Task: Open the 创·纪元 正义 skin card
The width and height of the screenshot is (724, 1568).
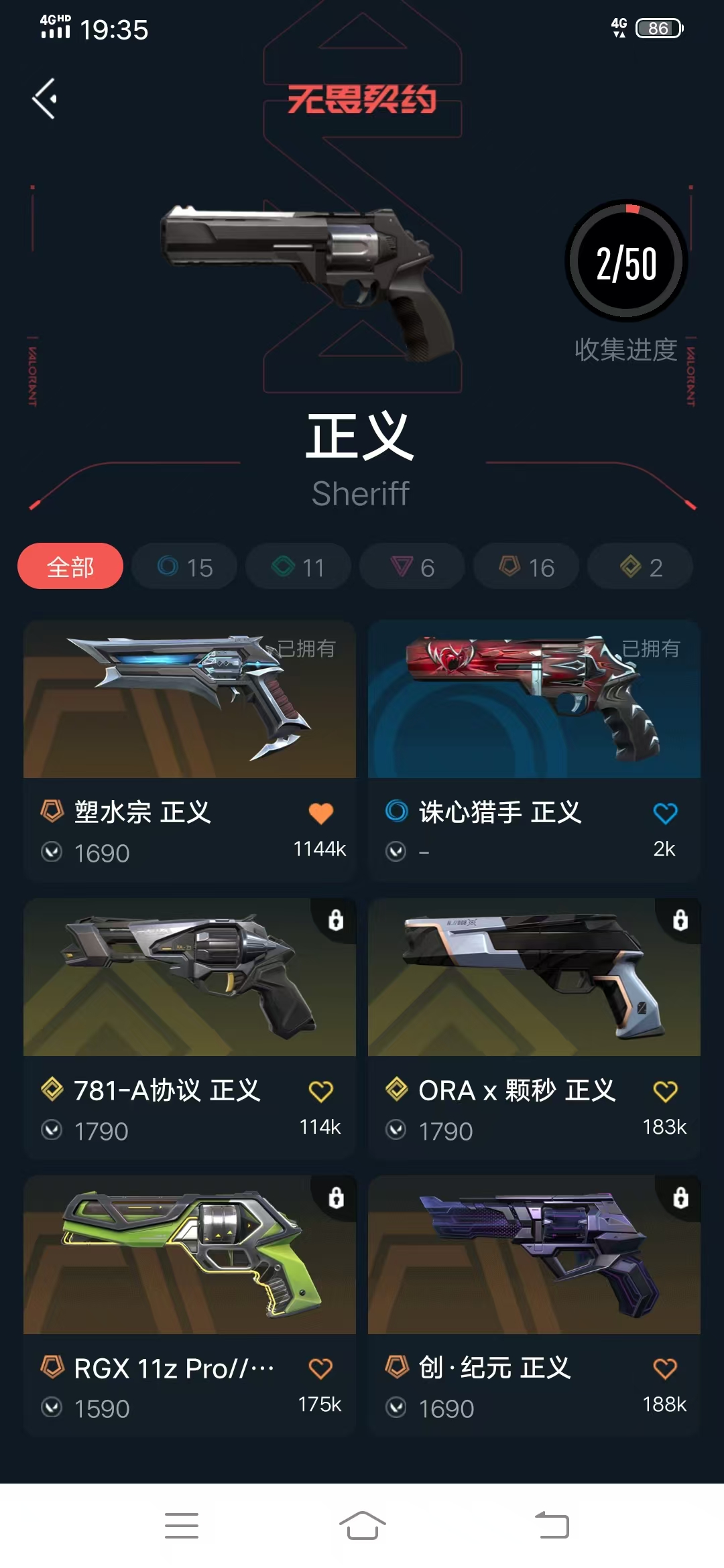Action: (x=534, y=1256)
